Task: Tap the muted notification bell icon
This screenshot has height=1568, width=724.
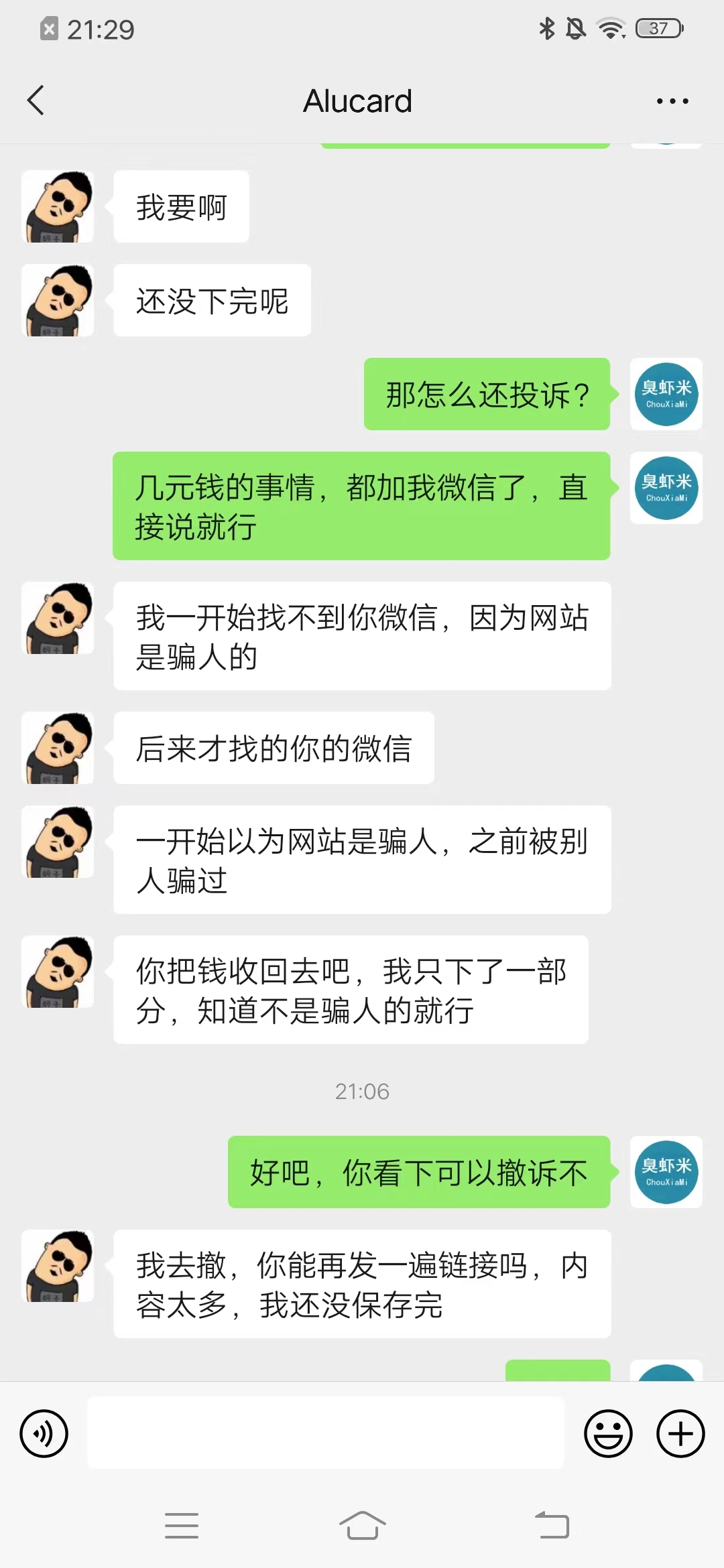Action: coord(577,28)
